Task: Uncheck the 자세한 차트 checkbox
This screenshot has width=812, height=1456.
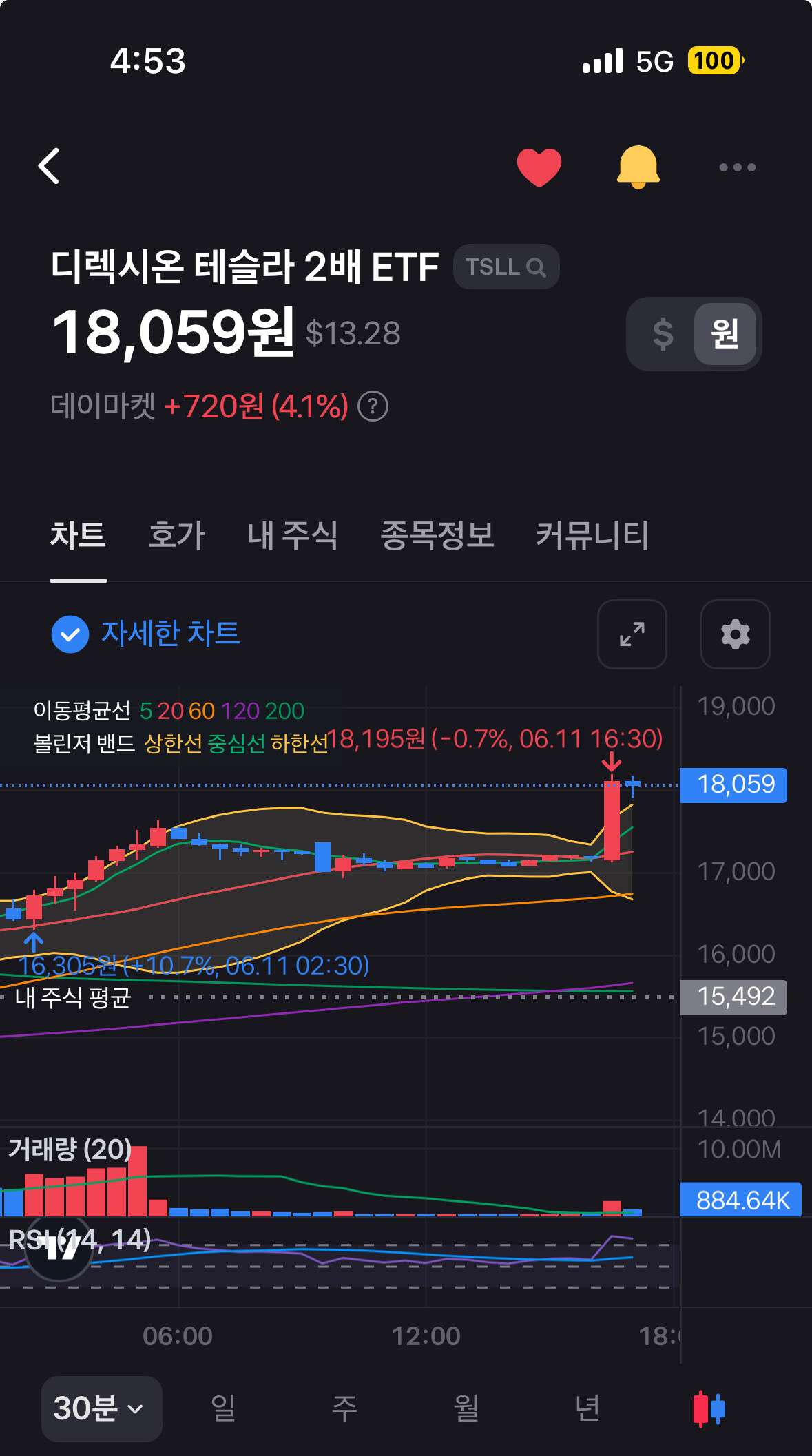Action: [70, 634]
